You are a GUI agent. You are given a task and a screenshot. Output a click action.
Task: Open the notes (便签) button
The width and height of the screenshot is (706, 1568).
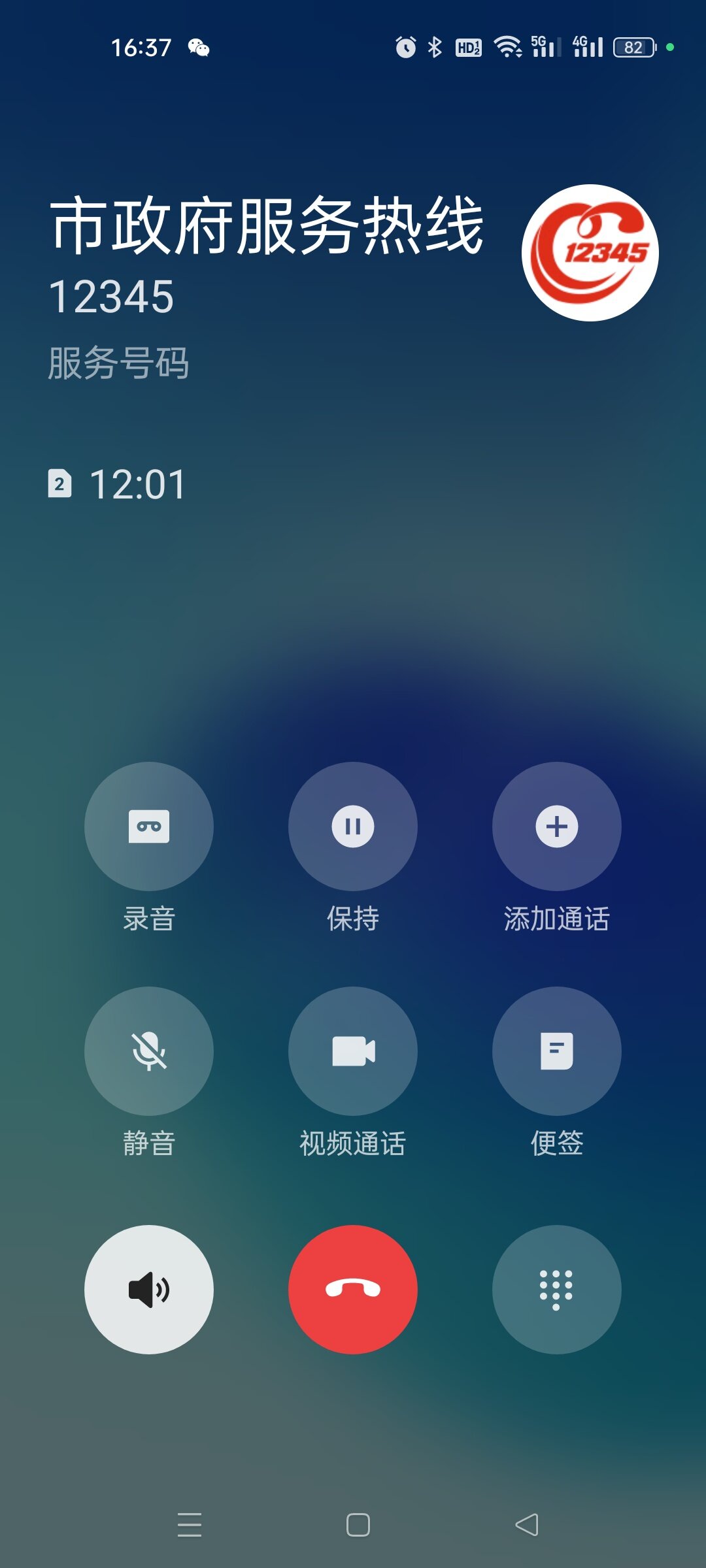point(556,1051)
